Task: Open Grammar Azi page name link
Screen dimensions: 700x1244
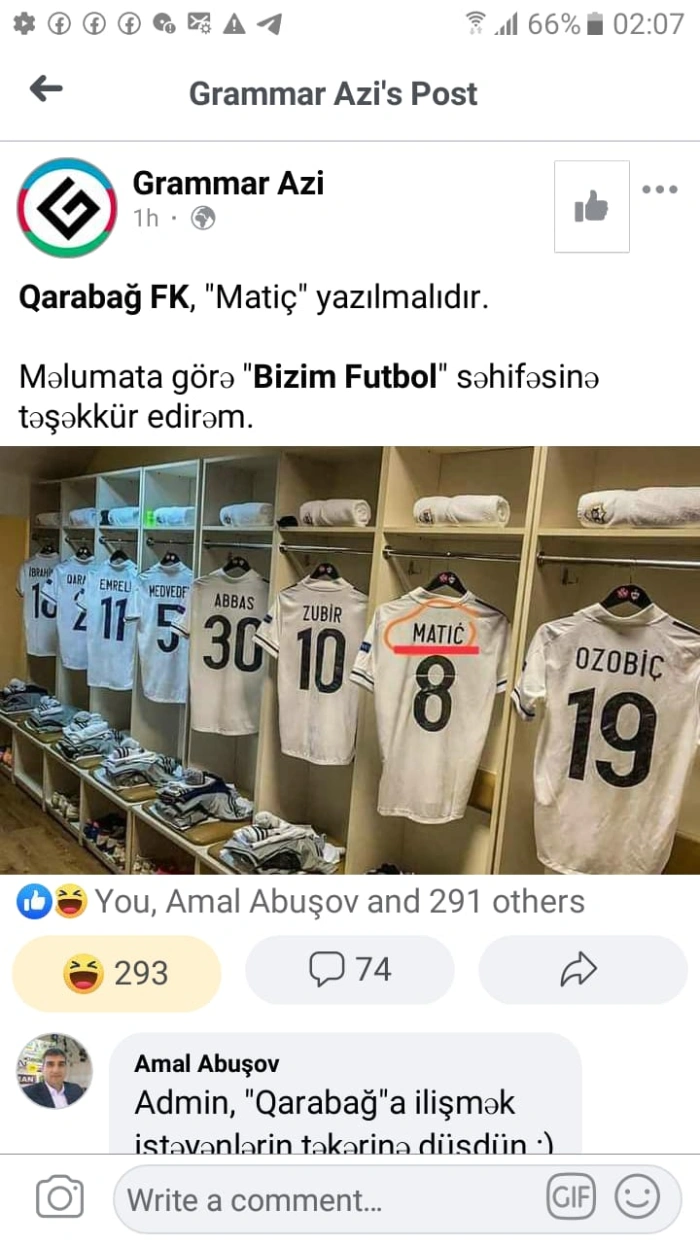Action: coord(228,183)
